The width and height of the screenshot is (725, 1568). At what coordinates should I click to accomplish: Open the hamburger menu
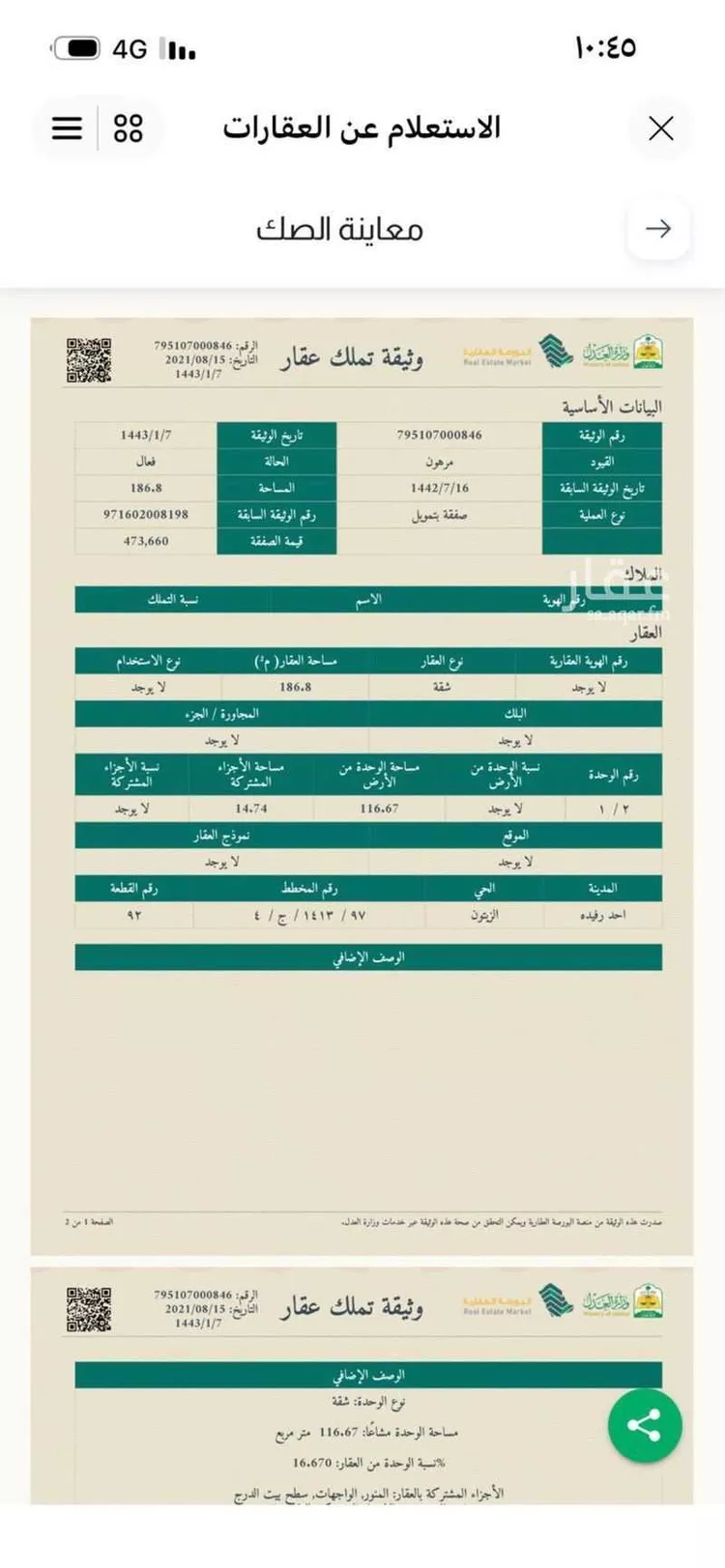point(67,128)
